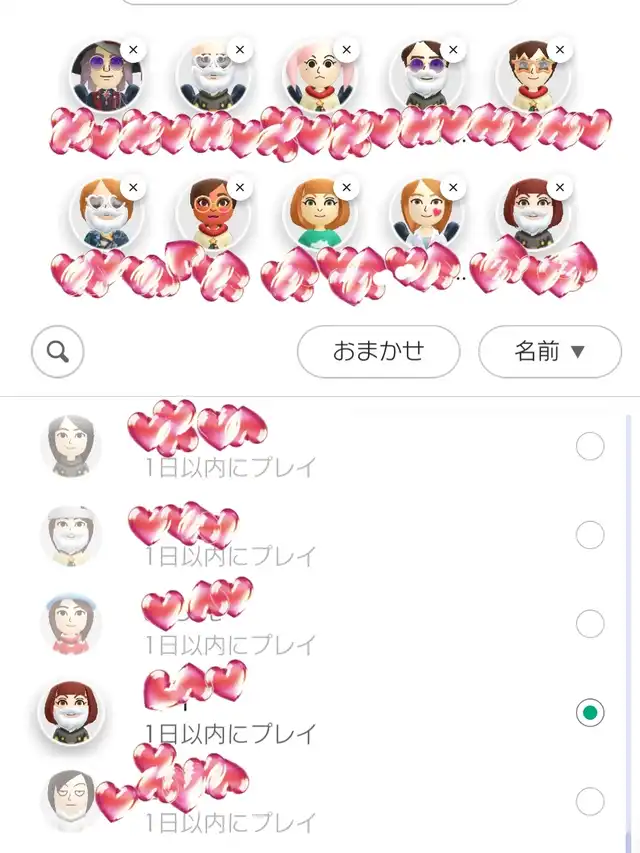Remove the orange-haired Mii in green shirt
The image size is (640, 853).
(347, 188)
